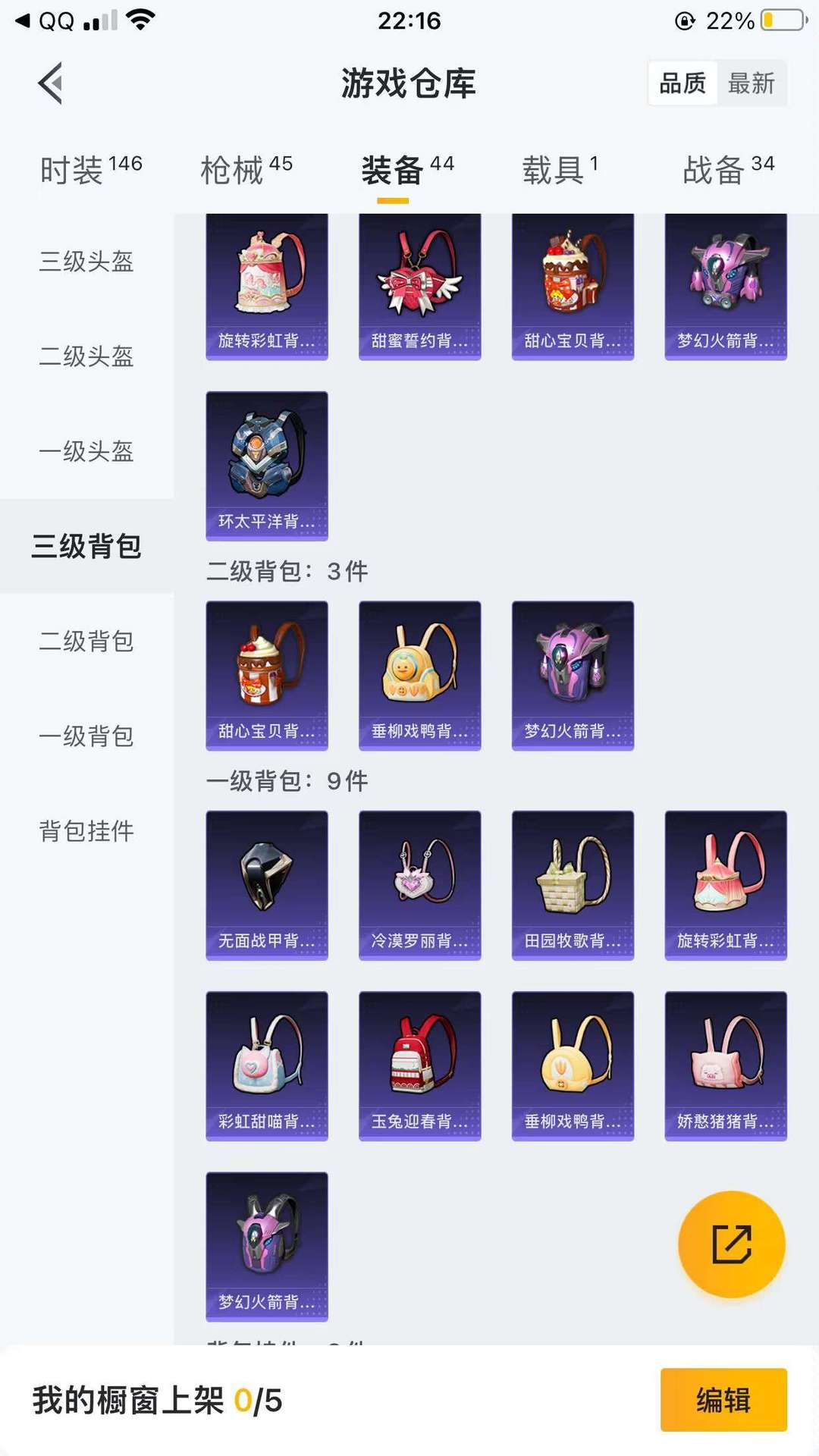The image size is (819, 1456).
Task: Open the 娇憨猪猪背包 item
Action: click(726, 1065)
